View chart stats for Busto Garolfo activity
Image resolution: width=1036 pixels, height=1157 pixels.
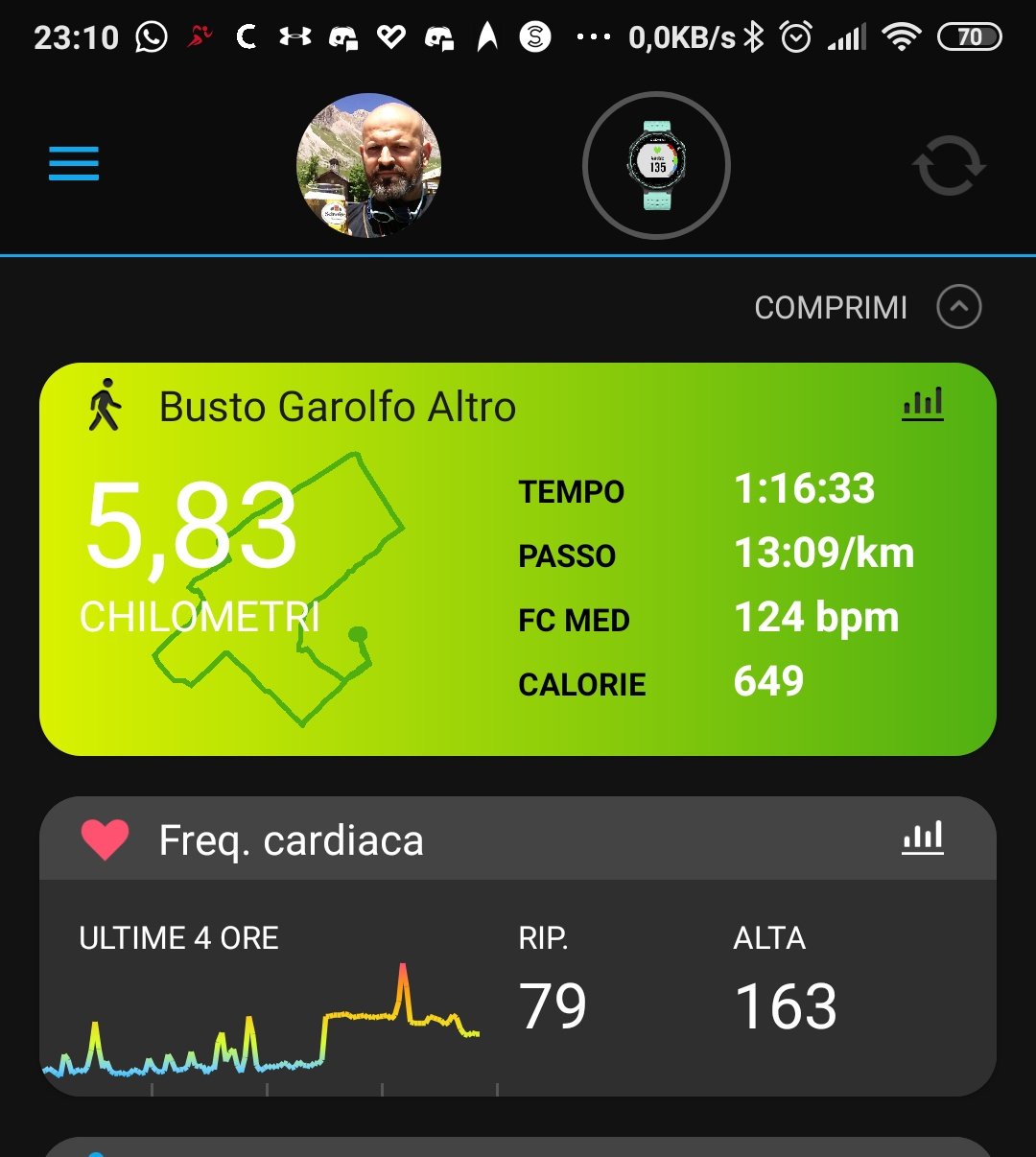(923, 405)
